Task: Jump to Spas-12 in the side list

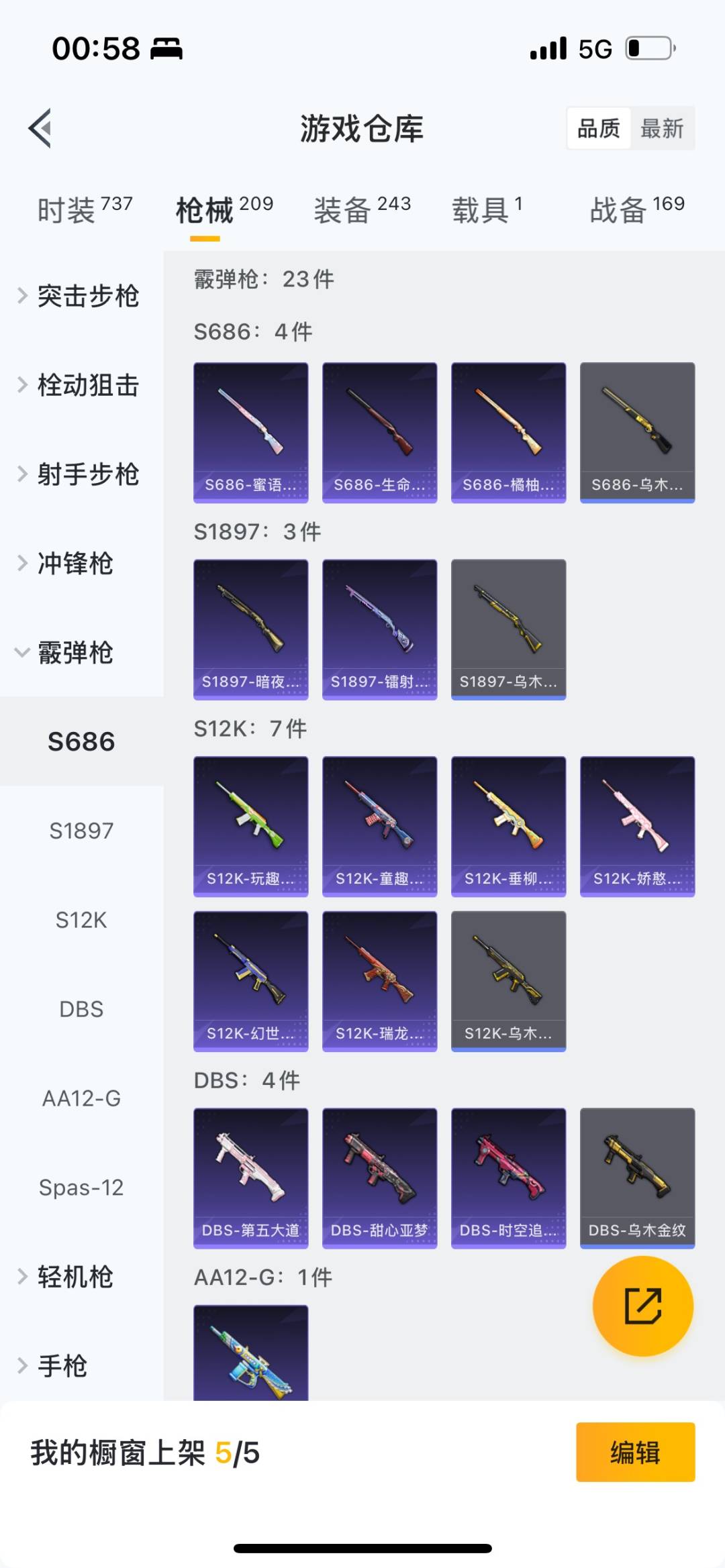Action: pos(81,1188)
